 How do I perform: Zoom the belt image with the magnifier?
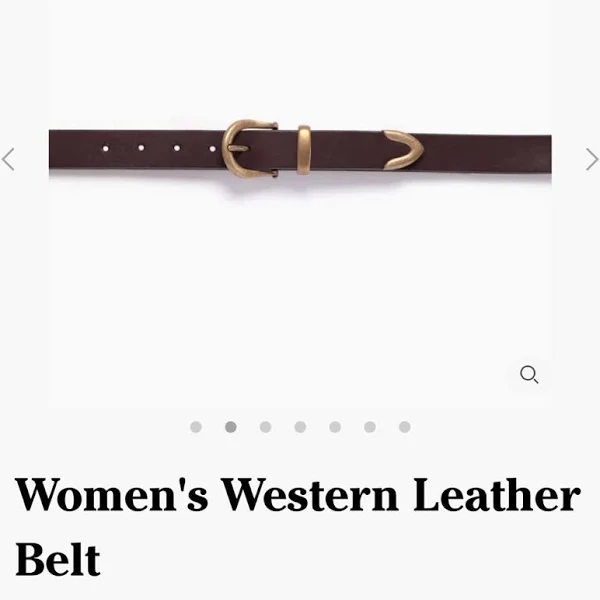[529, 375]
